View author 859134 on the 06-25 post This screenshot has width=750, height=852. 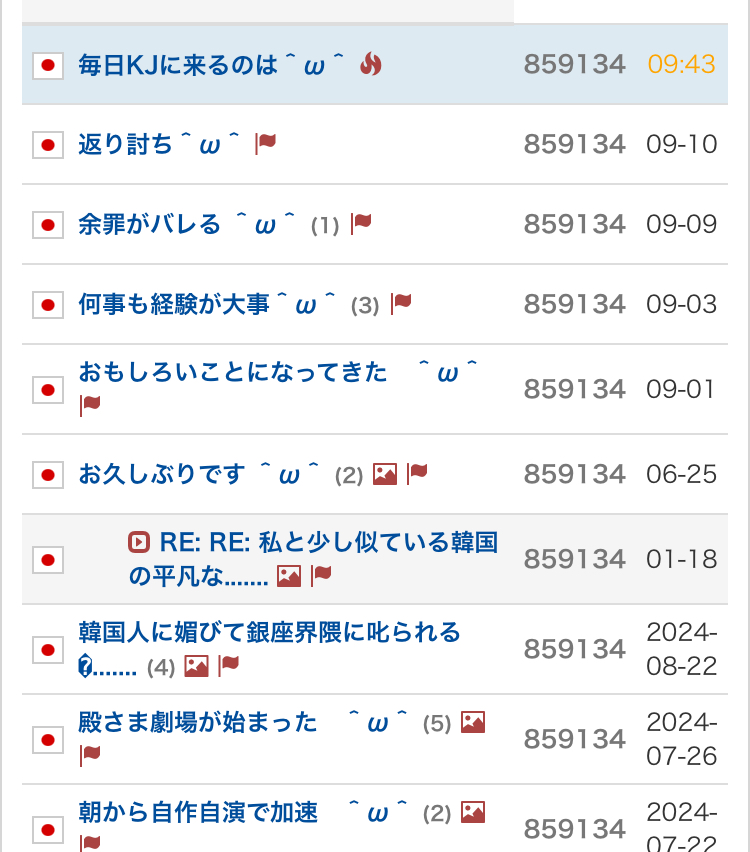(574, 474)
